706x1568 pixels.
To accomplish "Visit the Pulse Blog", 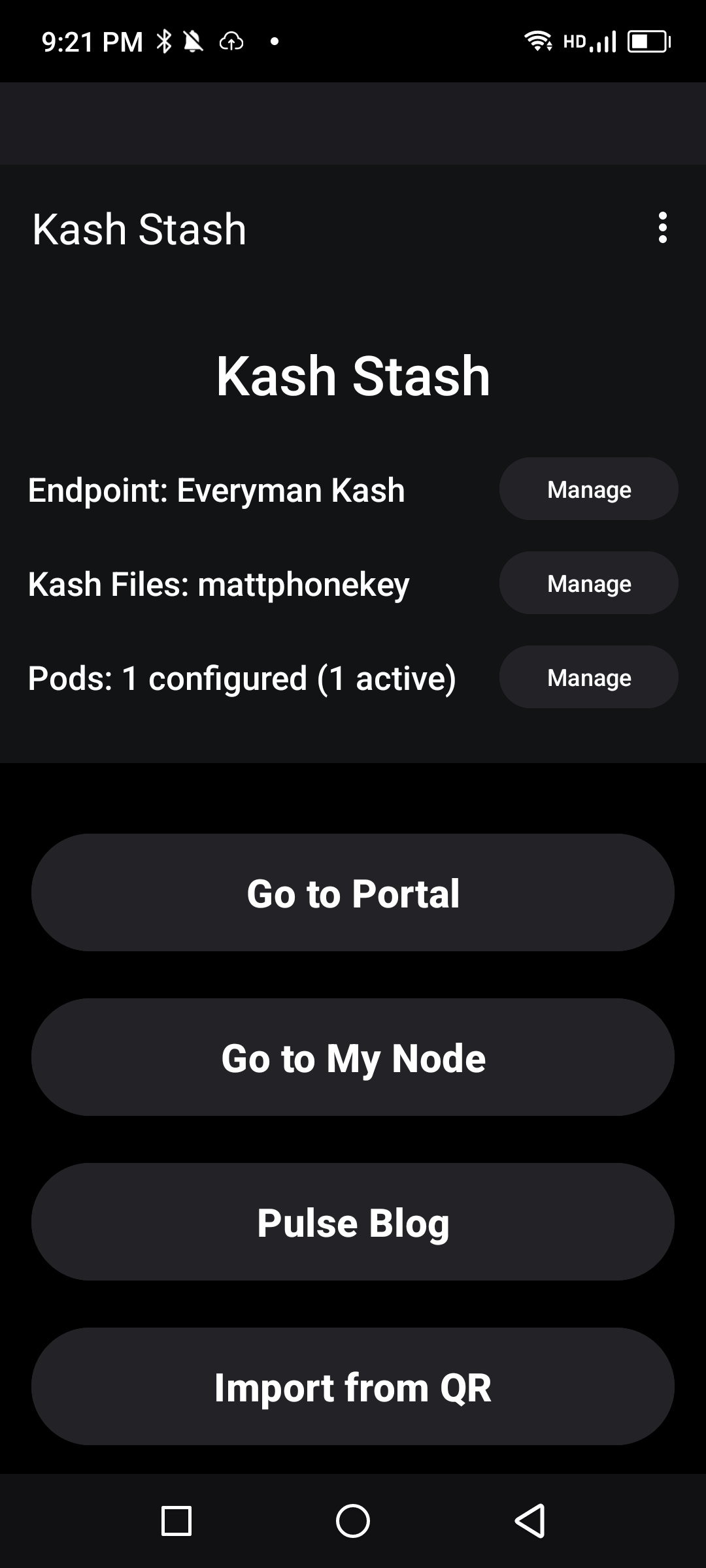I will [x=353, y=1222].
